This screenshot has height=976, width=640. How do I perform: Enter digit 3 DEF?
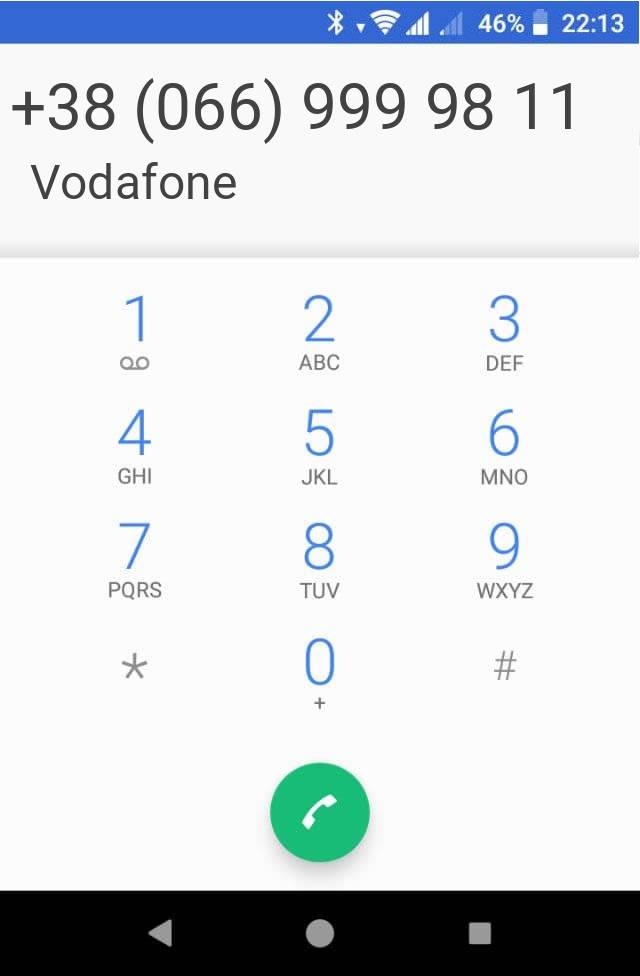pos(504,333)
